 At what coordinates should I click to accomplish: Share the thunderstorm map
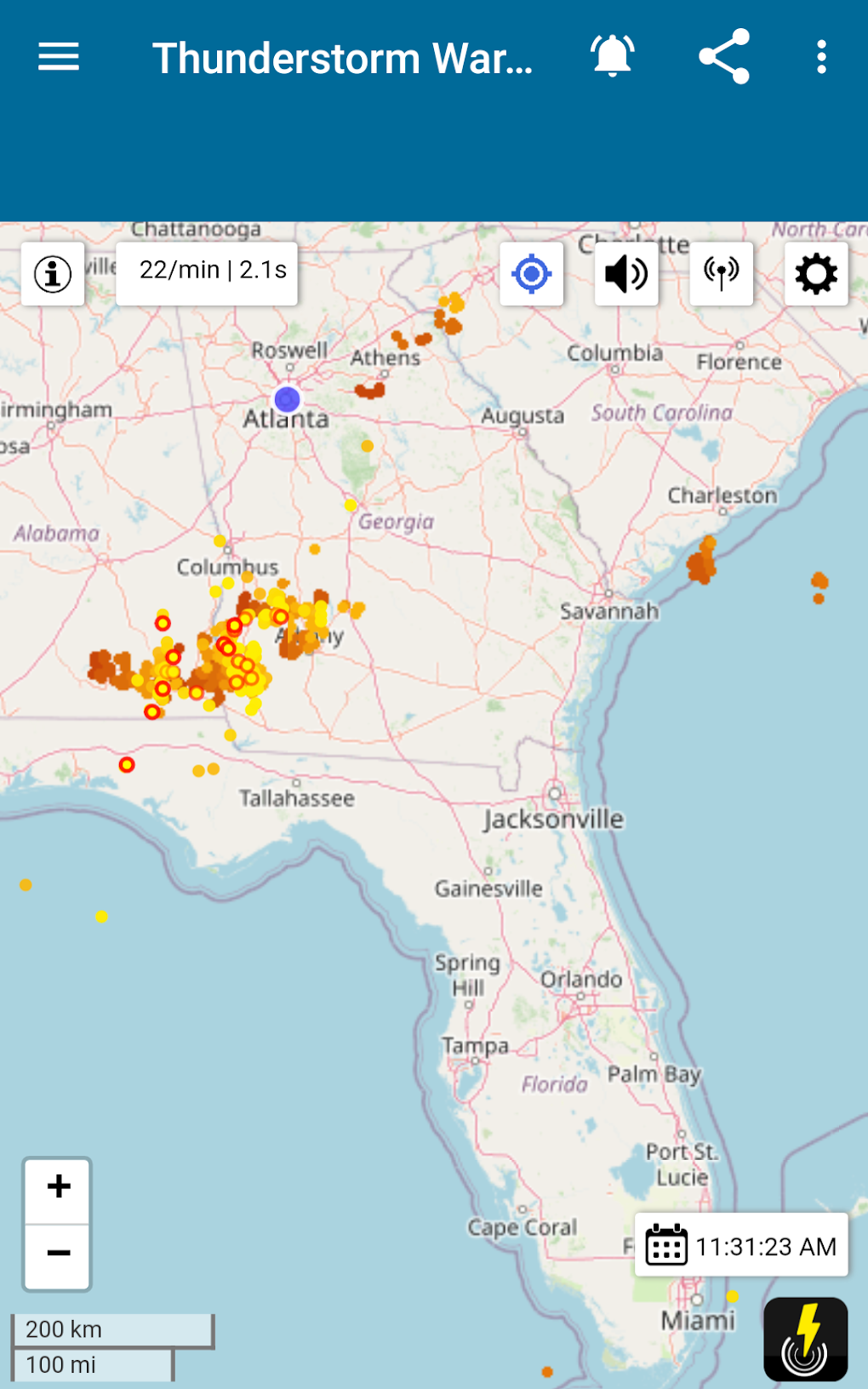point(724,57)
